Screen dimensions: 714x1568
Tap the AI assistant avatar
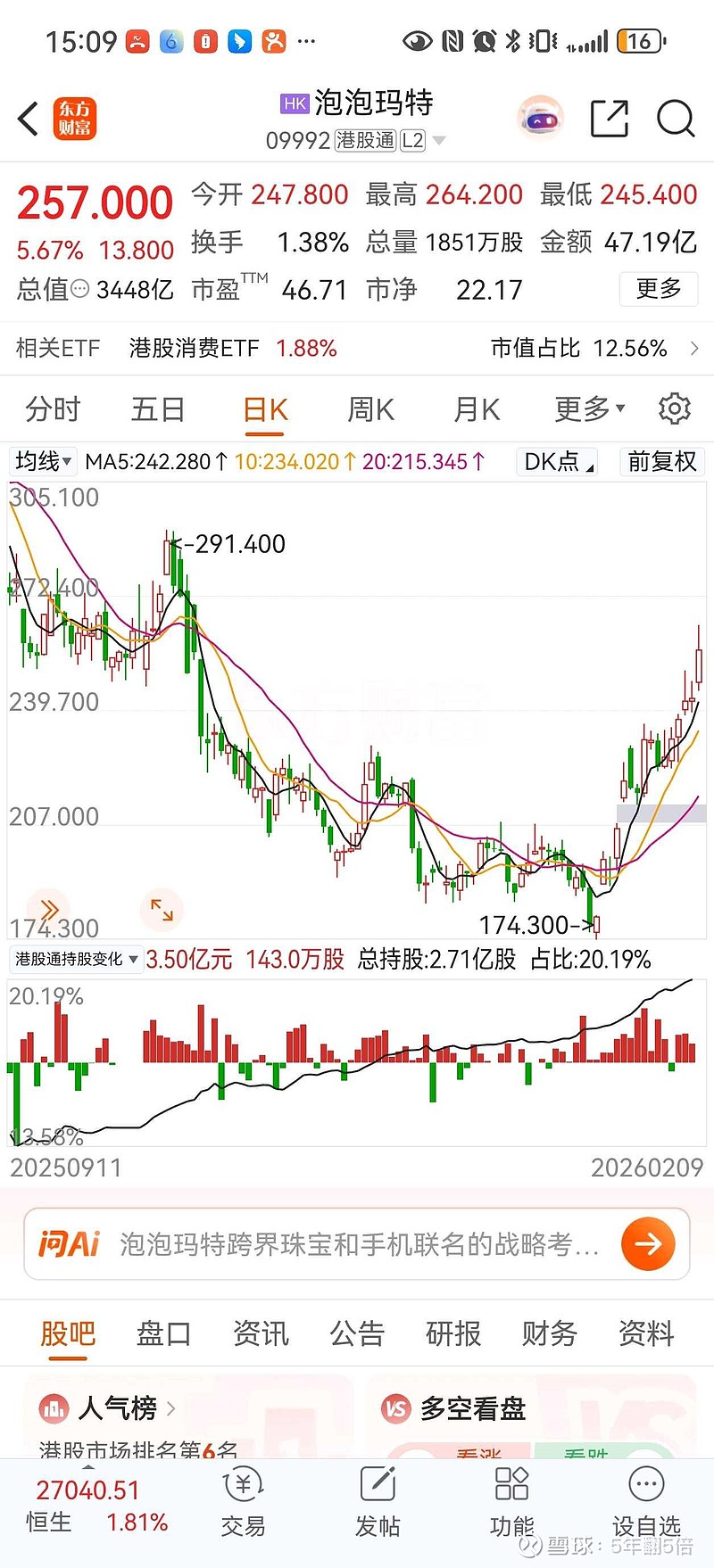click(539, 116)
